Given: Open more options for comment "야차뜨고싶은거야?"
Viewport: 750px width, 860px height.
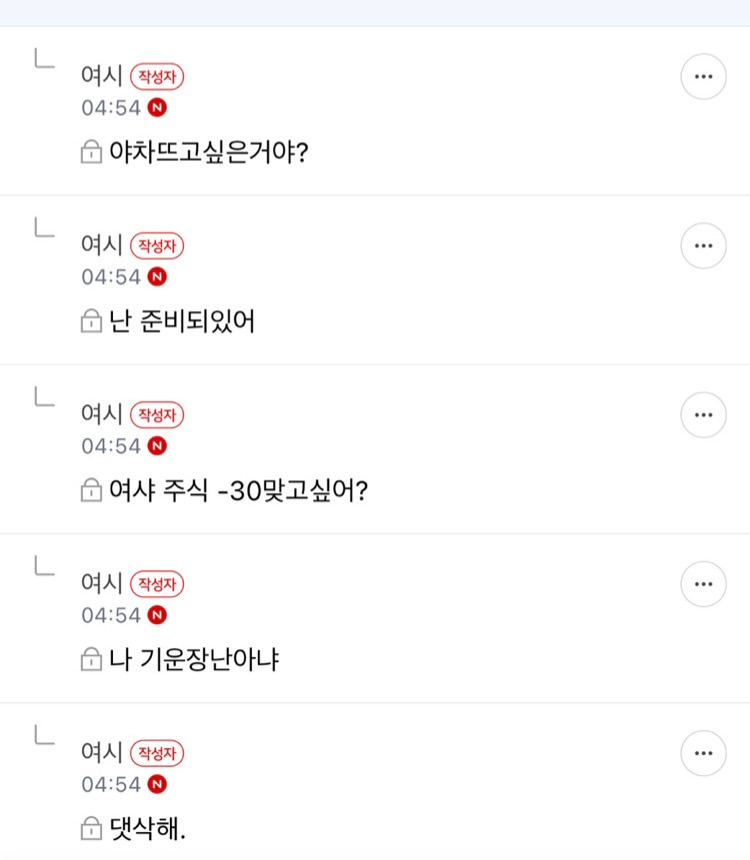Looking at the screenshot, I should (x=703, y=76).
